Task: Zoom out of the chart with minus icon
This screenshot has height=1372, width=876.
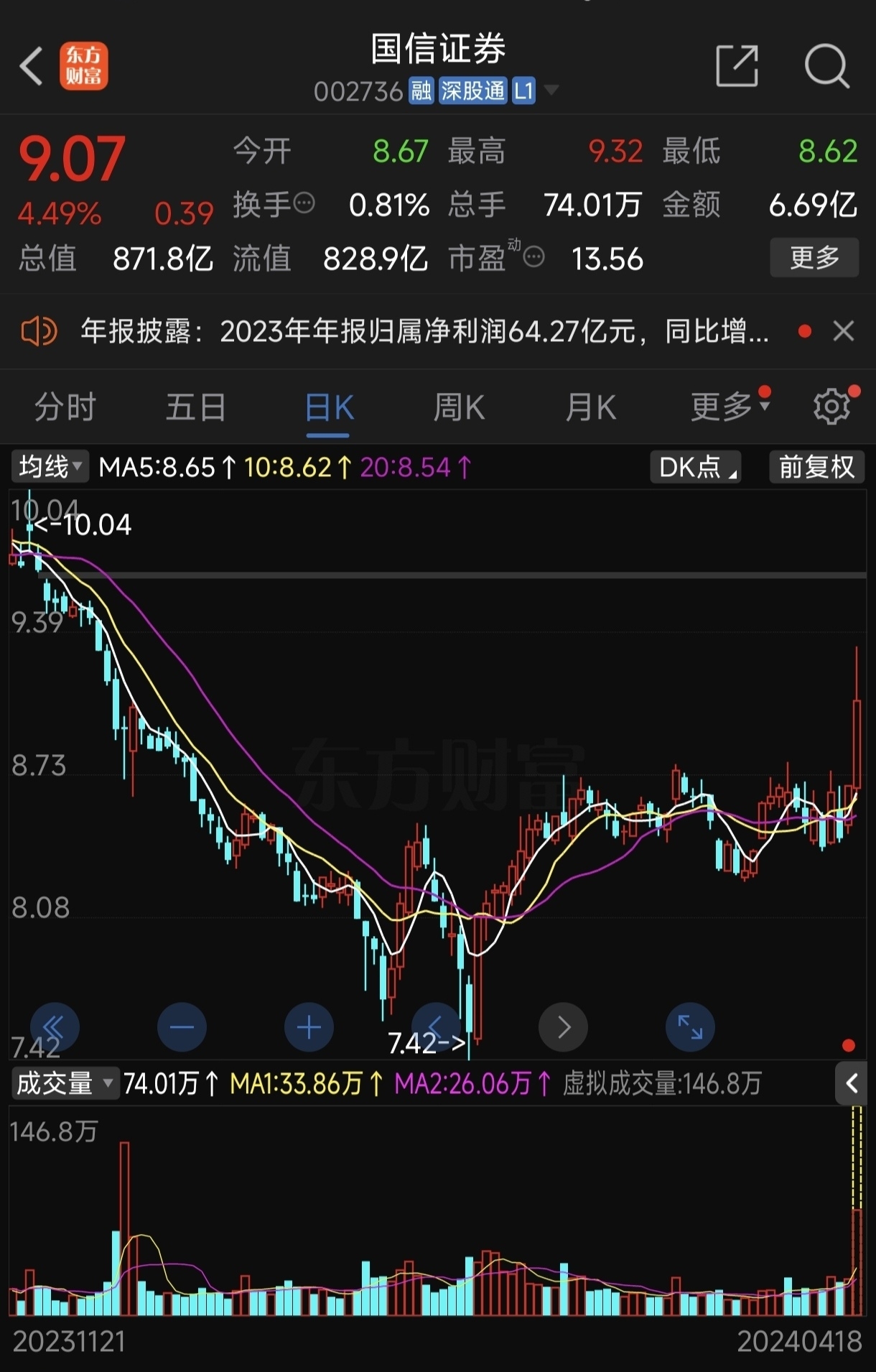Action: coord(182,1027)
